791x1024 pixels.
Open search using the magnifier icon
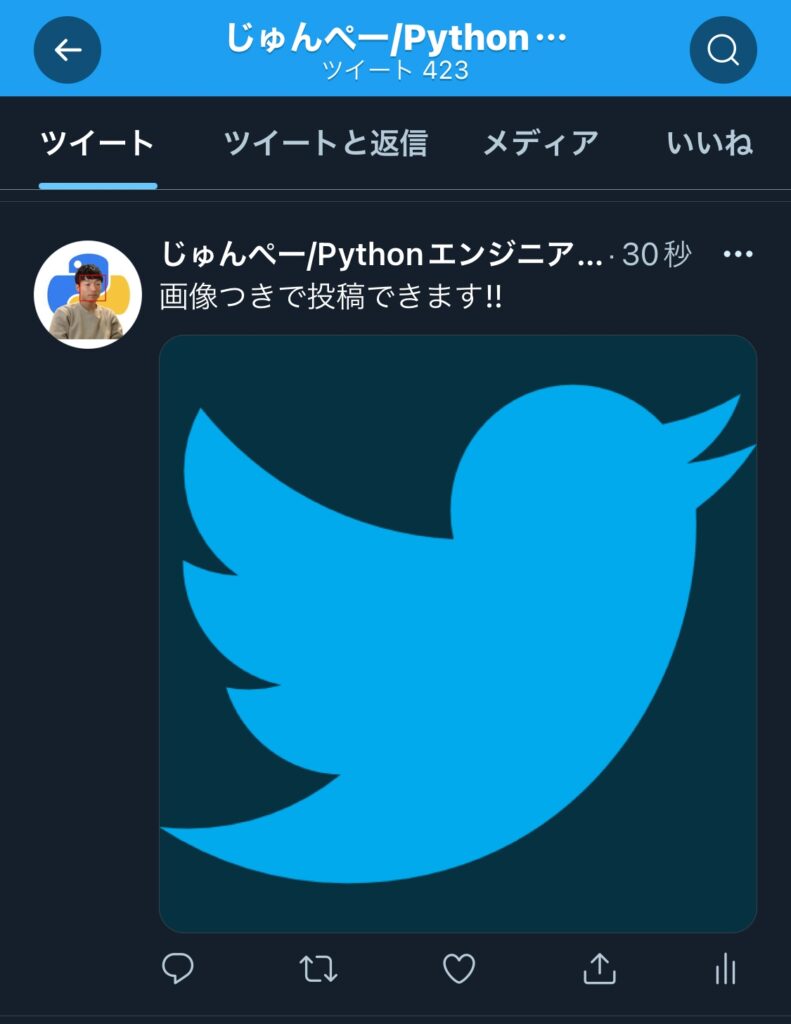pyautogui.click(x=723, y=50)
